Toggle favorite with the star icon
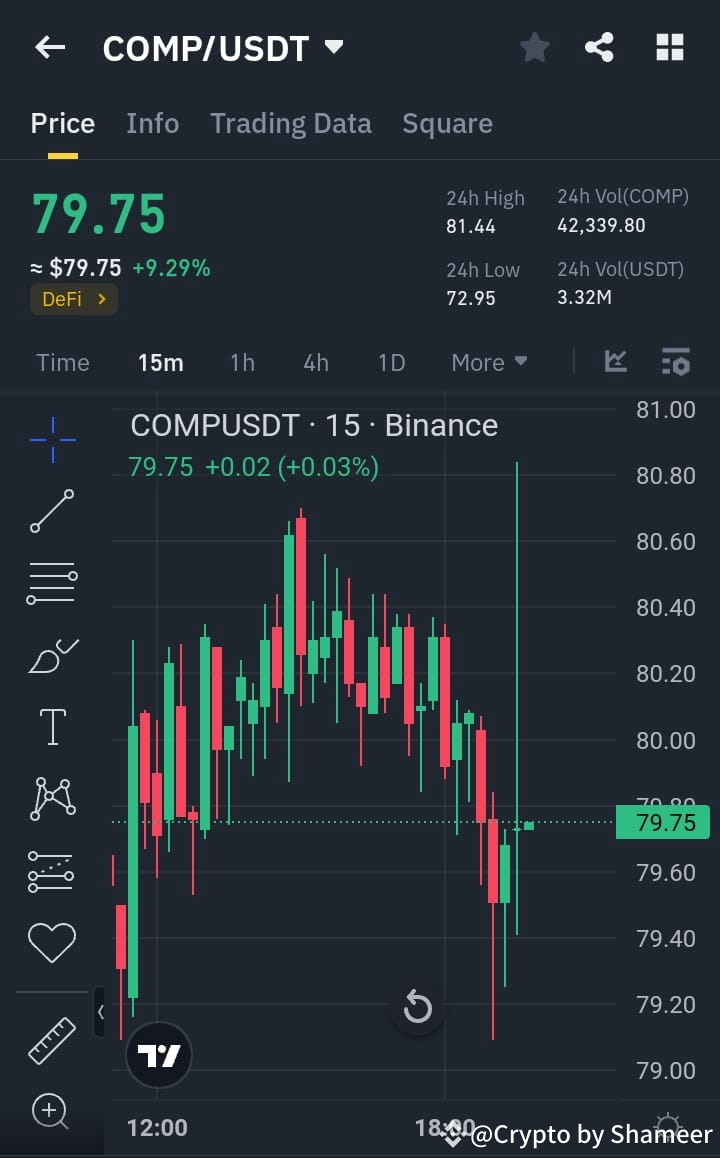Image resolution: width=720 pixels, height=1158 pixels. click(534, 47)
